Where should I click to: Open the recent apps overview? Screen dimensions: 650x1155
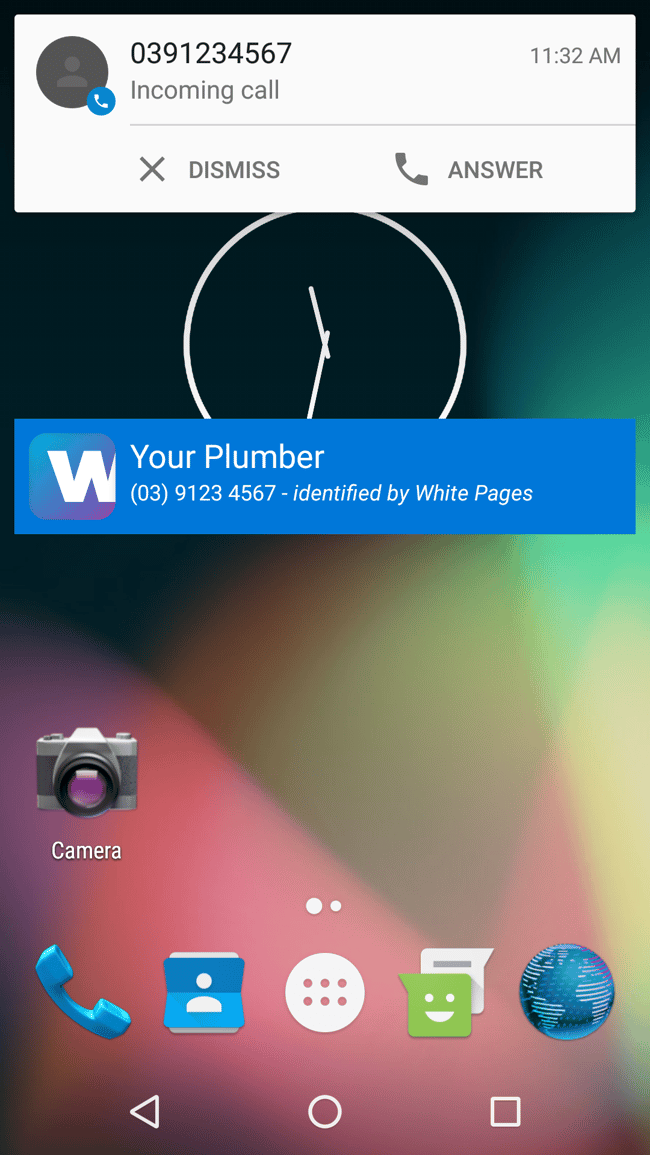point(505,1111)
